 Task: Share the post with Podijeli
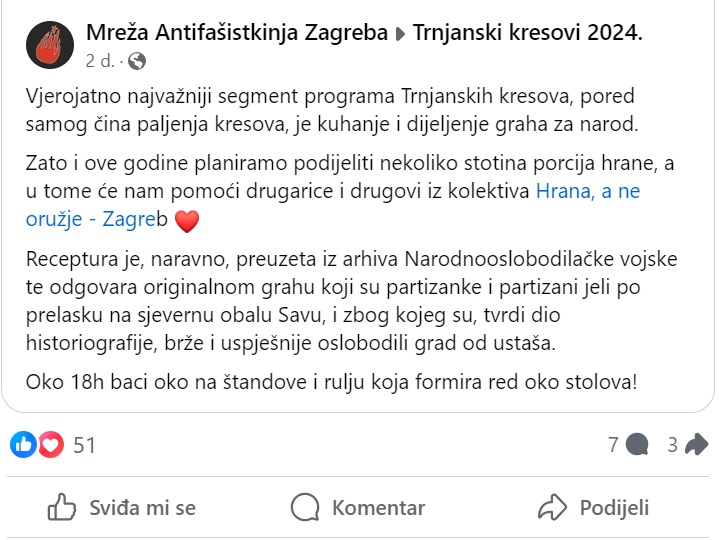coord(594,507)
